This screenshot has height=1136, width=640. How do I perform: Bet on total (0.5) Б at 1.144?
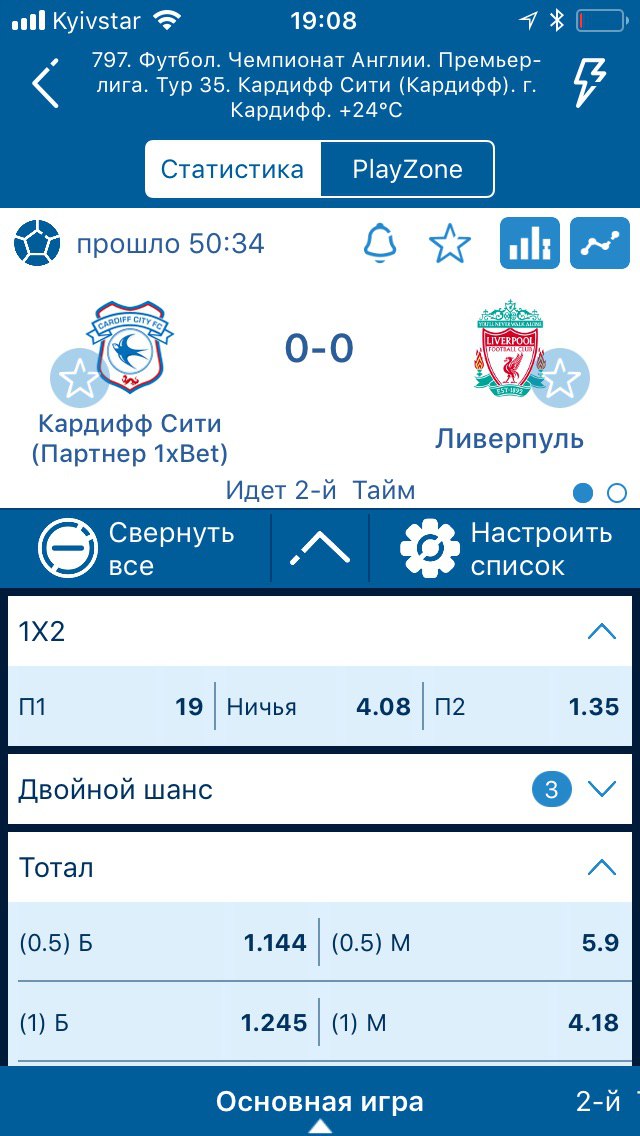point(163,942)
